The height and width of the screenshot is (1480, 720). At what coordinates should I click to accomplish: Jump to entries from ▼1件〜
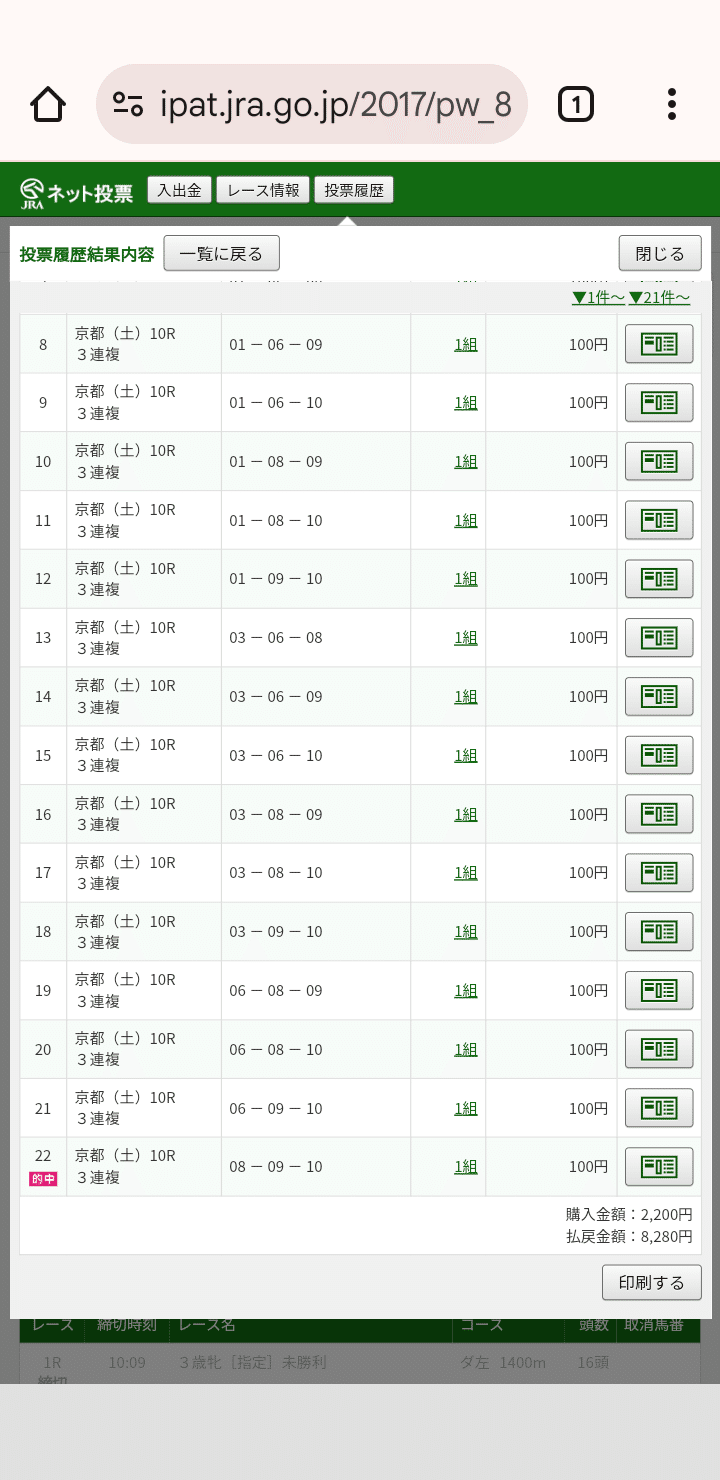[x=598, y=298]
